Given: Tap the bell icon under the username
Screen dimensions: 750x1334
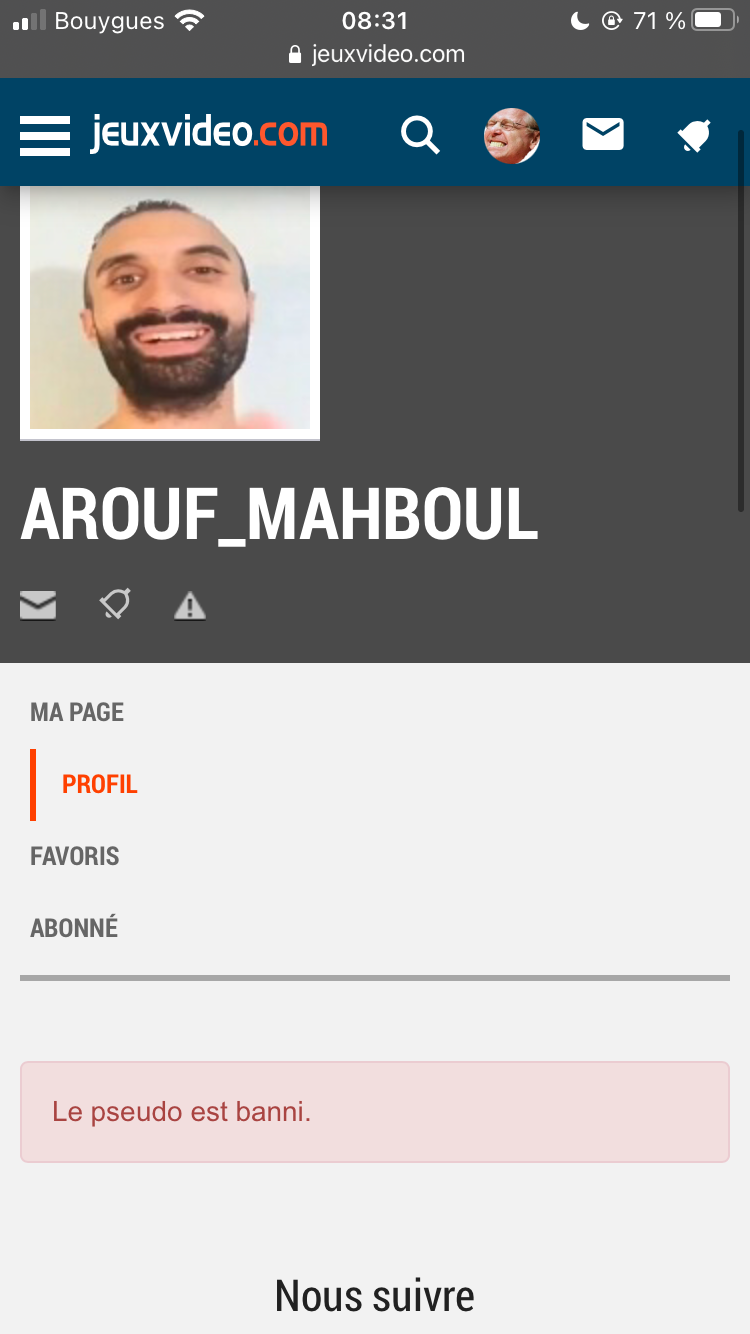Looking at the screenshot, I should 115,604.
